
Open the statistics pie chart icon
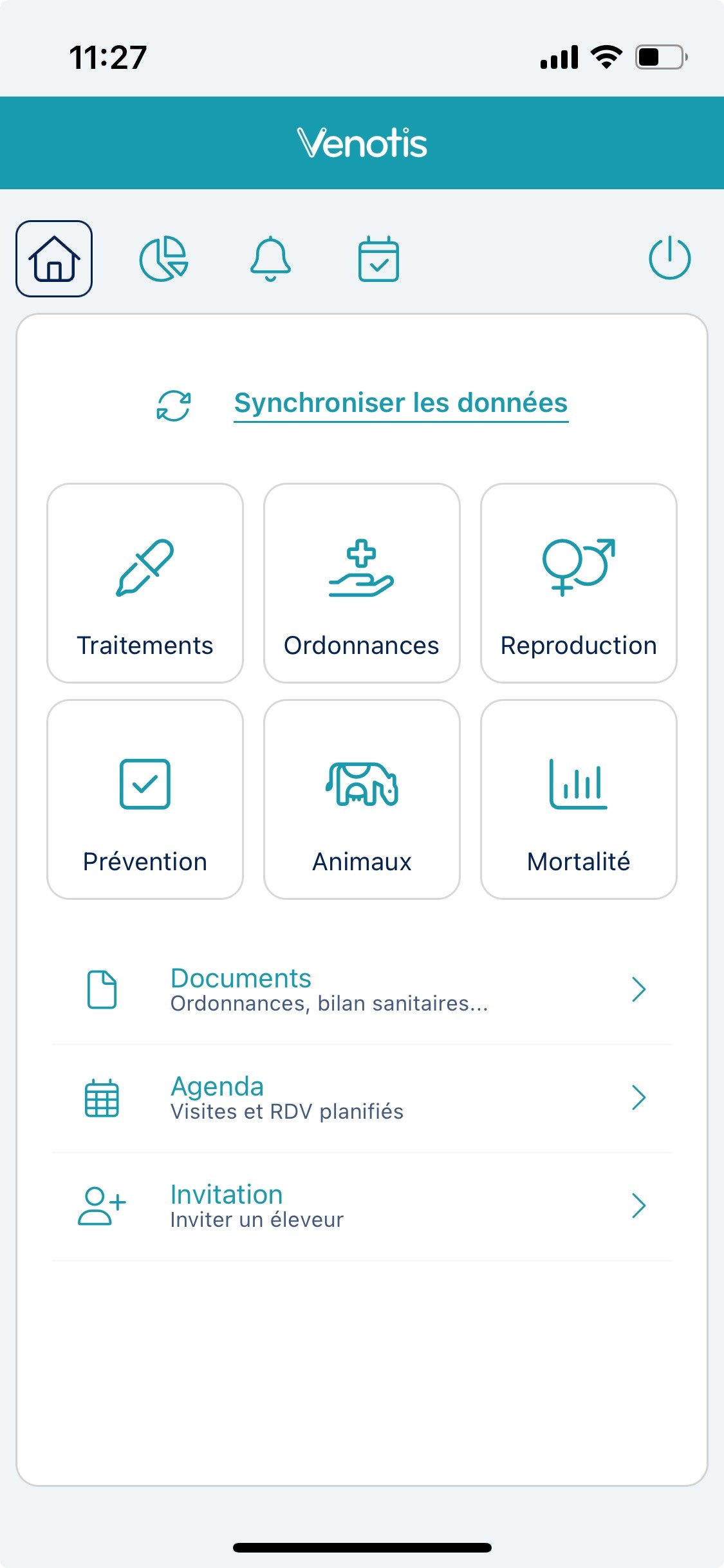pyautogui.click(x=163, y=257)
